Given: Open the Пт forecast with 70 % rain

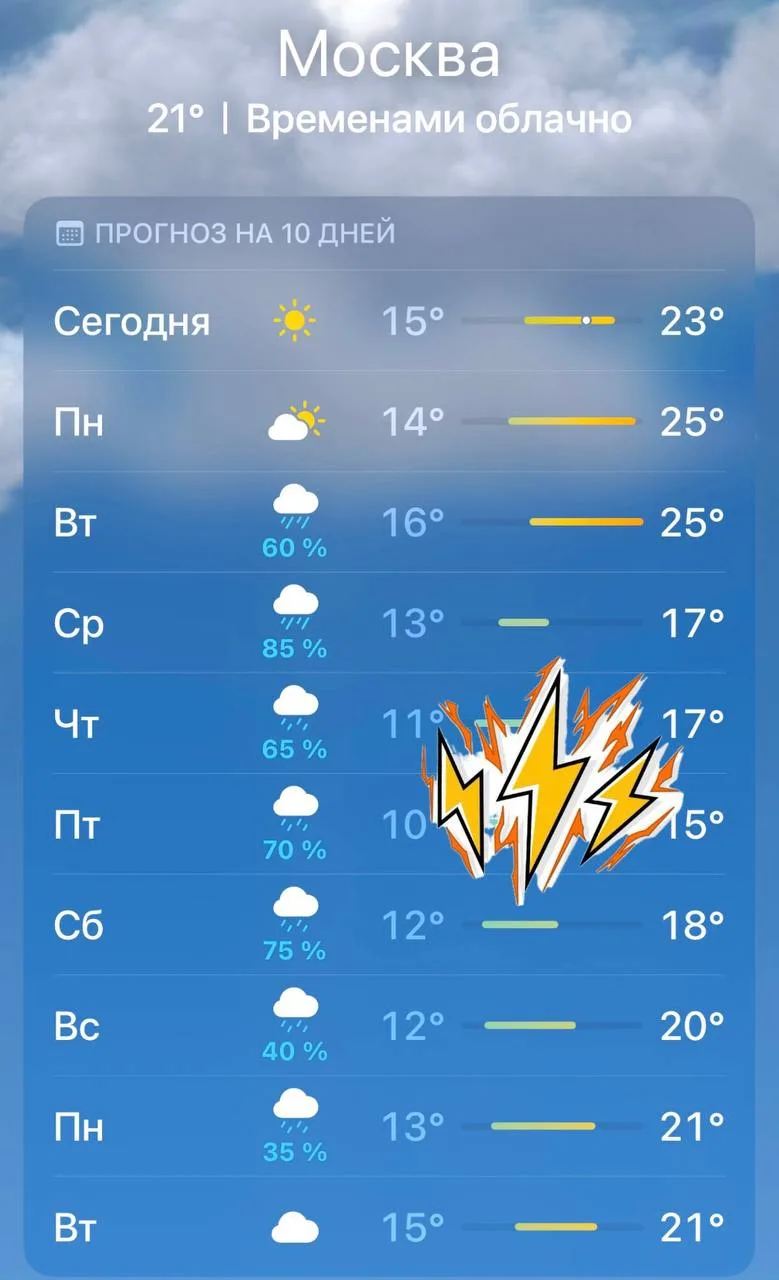Looking at the screenshot, I should (x=389, y=824).
